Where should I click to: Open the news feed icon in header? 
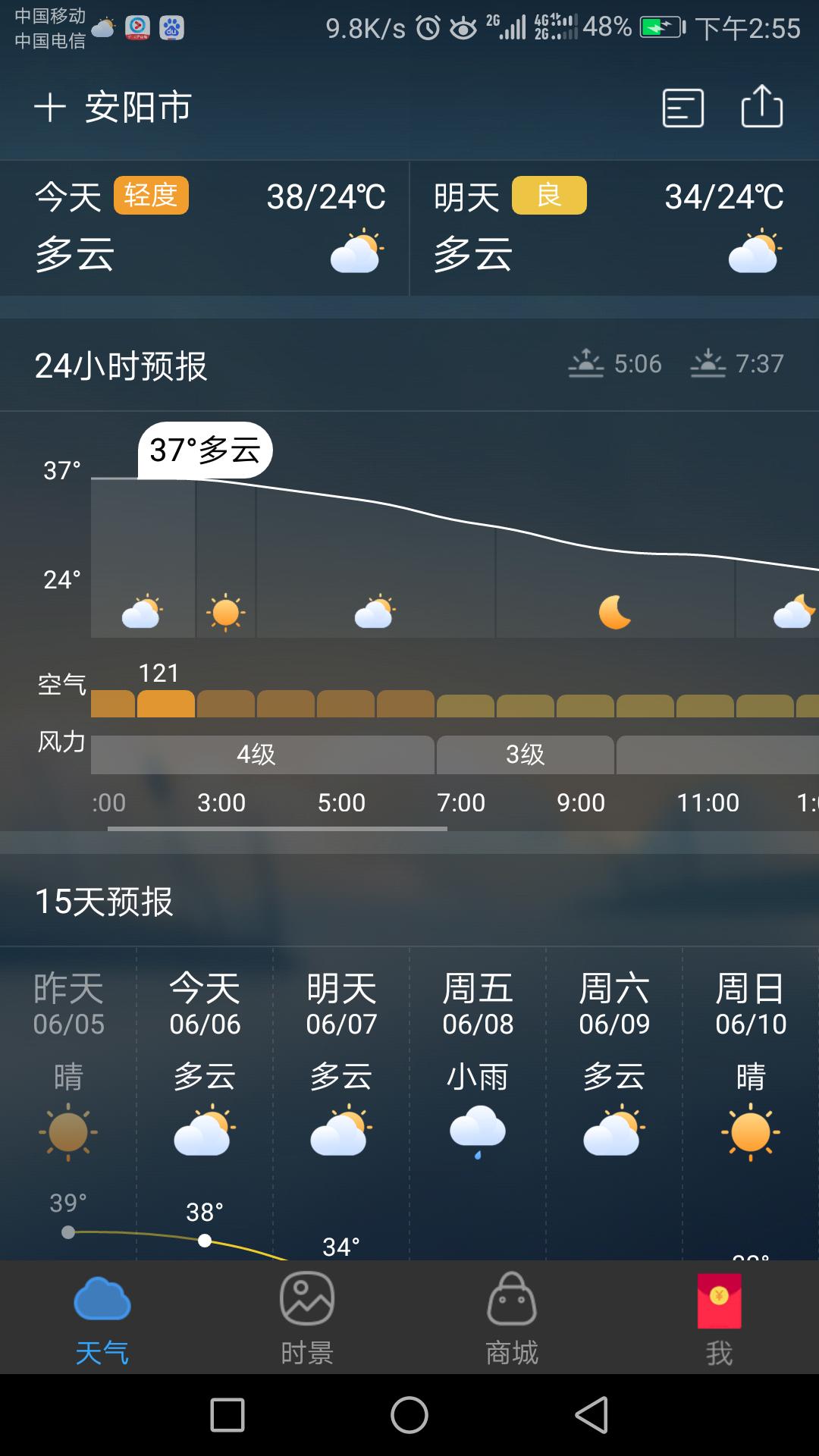point(682,107)
